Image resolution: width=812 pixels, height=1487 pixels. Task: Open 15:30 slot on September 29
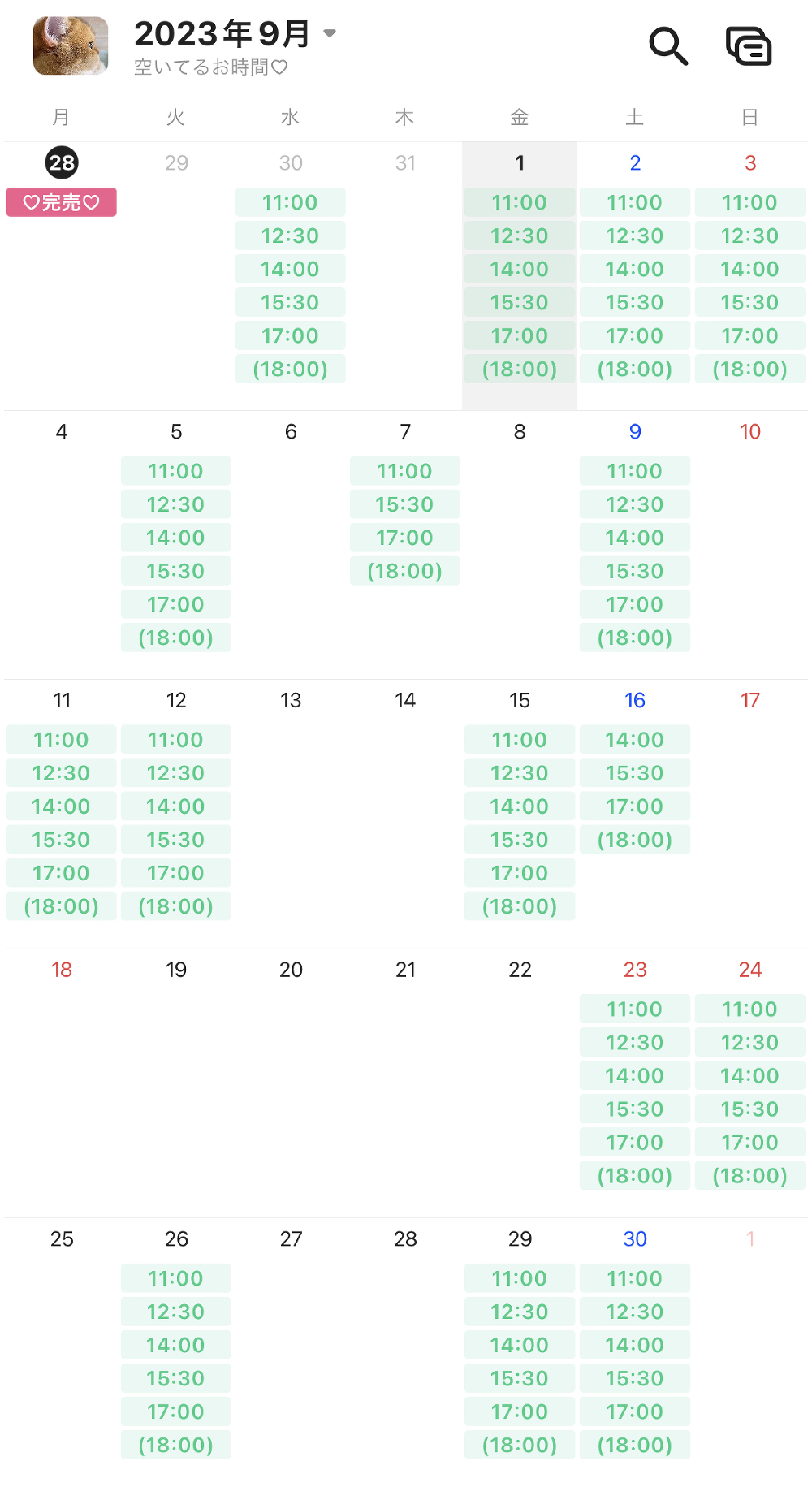[520, 1378]
